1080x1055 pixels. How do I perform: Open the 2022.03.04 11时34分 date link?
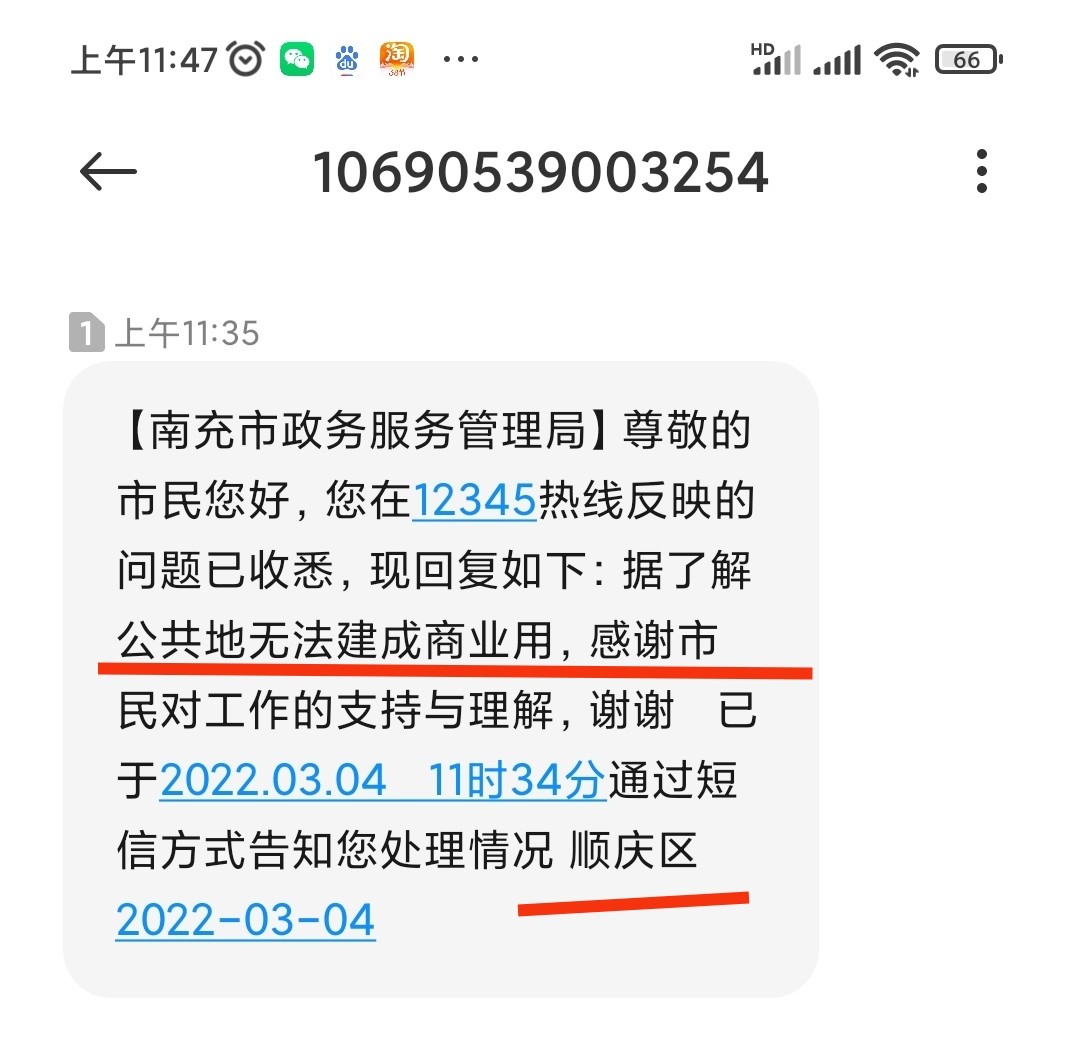(383, 780)
